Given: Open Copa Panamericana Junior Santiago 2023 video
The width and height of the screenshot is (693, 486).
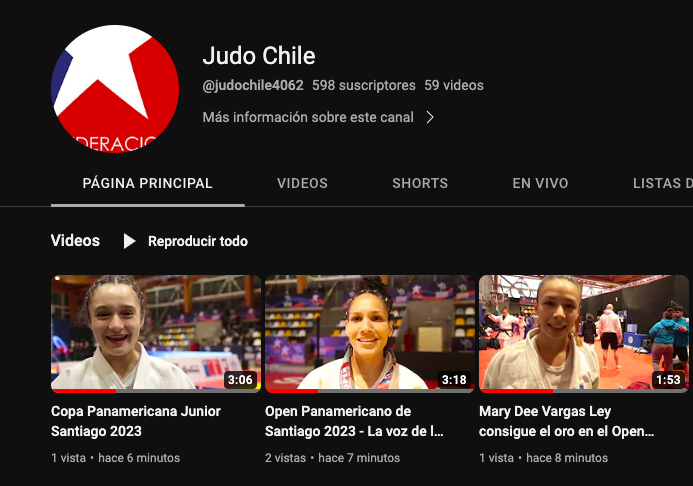Looking at the screenshot, I should click(x=155, y=333).
